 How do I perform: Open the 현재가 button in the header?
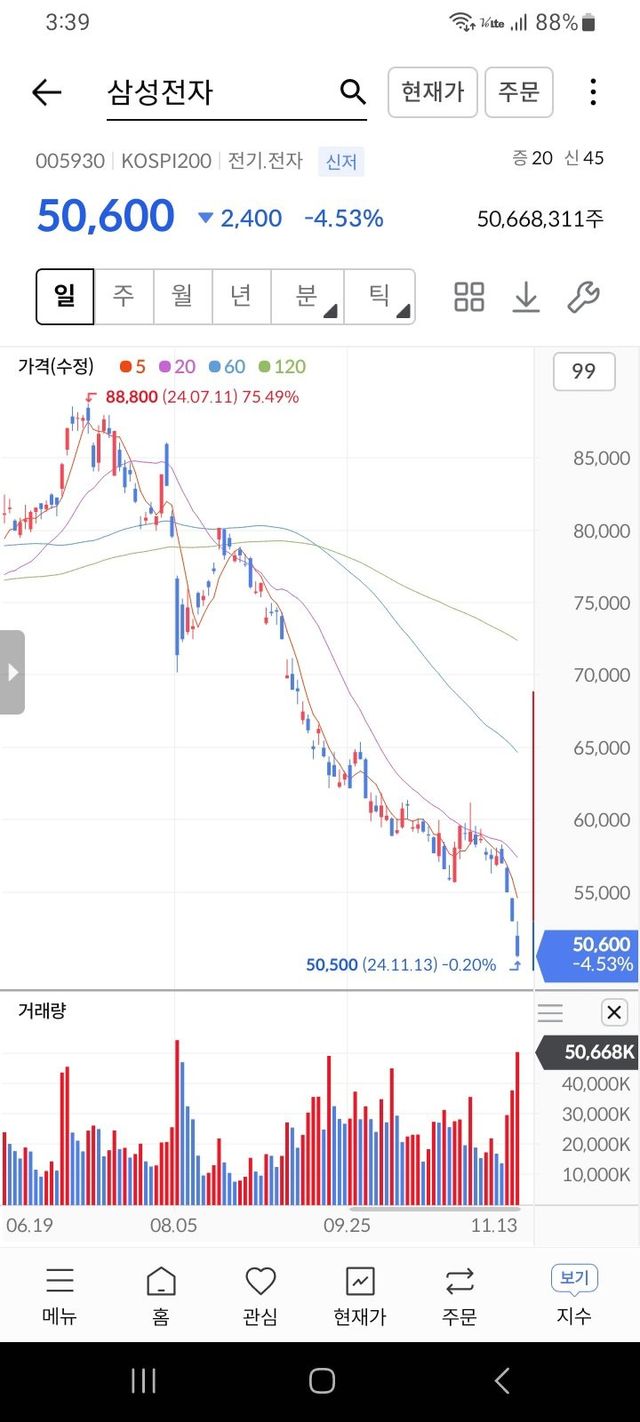click(x=432, y=93)
